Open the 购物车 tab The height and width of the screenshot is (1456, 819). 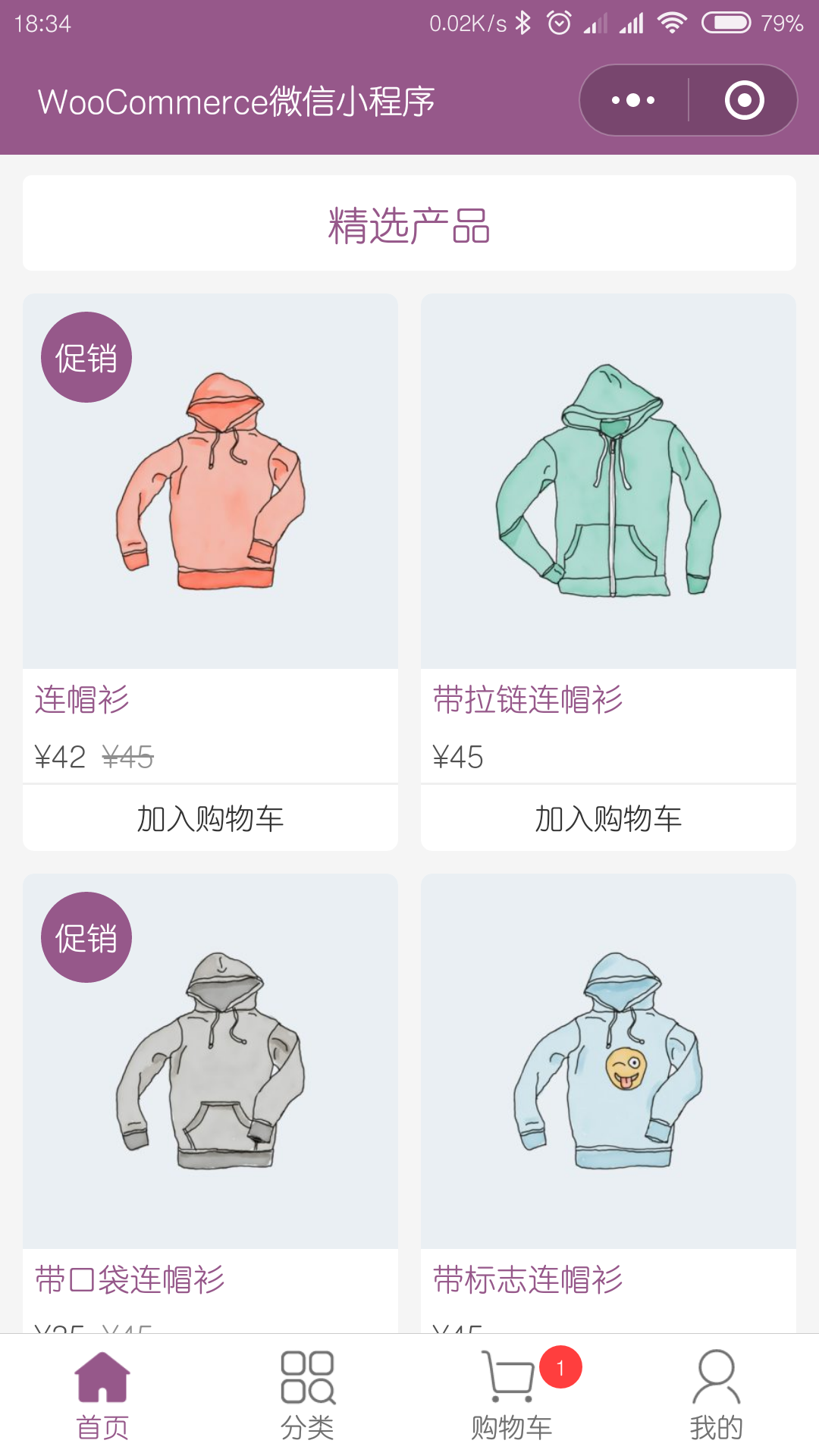(x=512, y=1395)
